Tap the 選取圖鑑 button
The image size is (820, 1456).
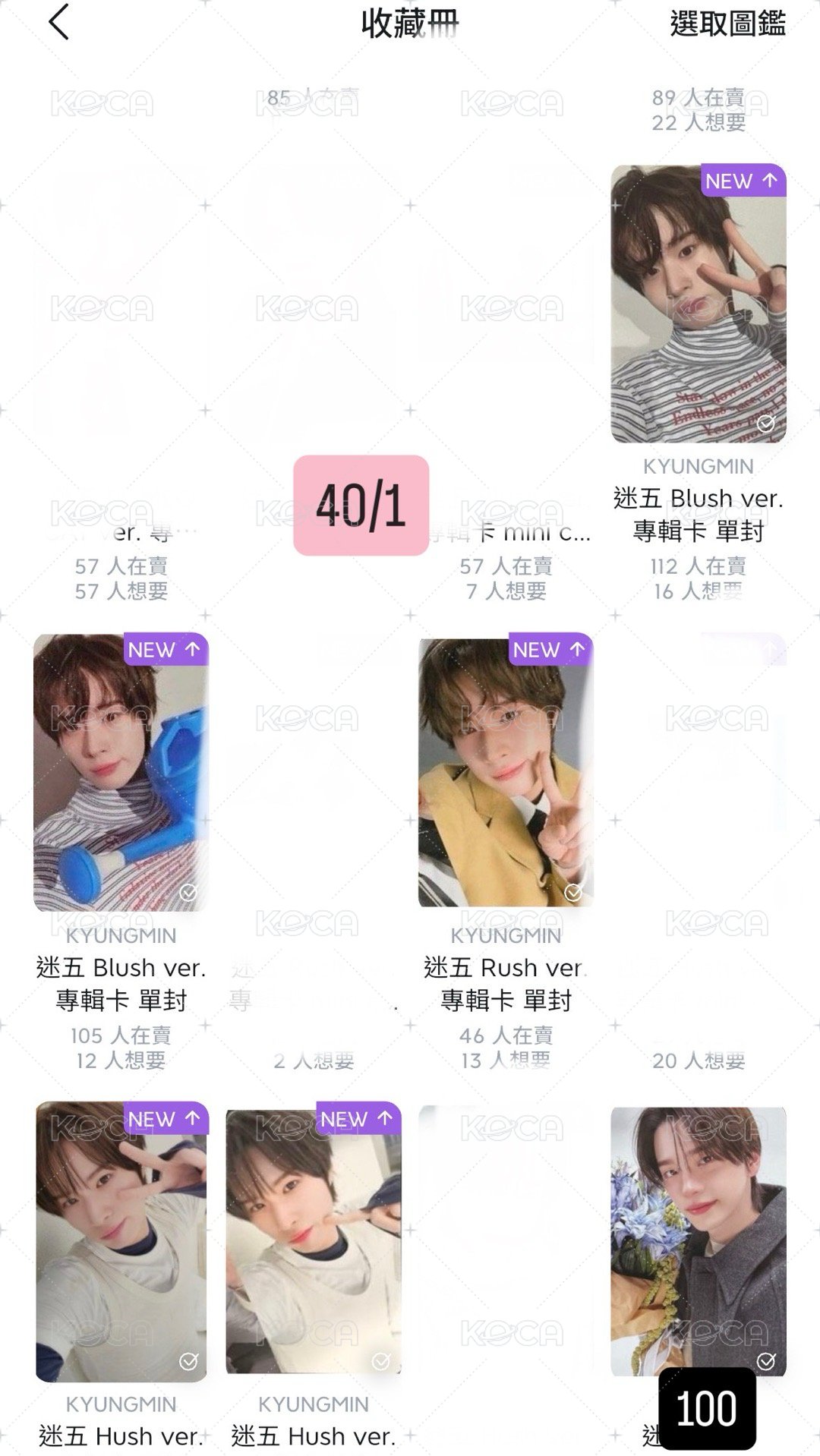click(727, 24)
